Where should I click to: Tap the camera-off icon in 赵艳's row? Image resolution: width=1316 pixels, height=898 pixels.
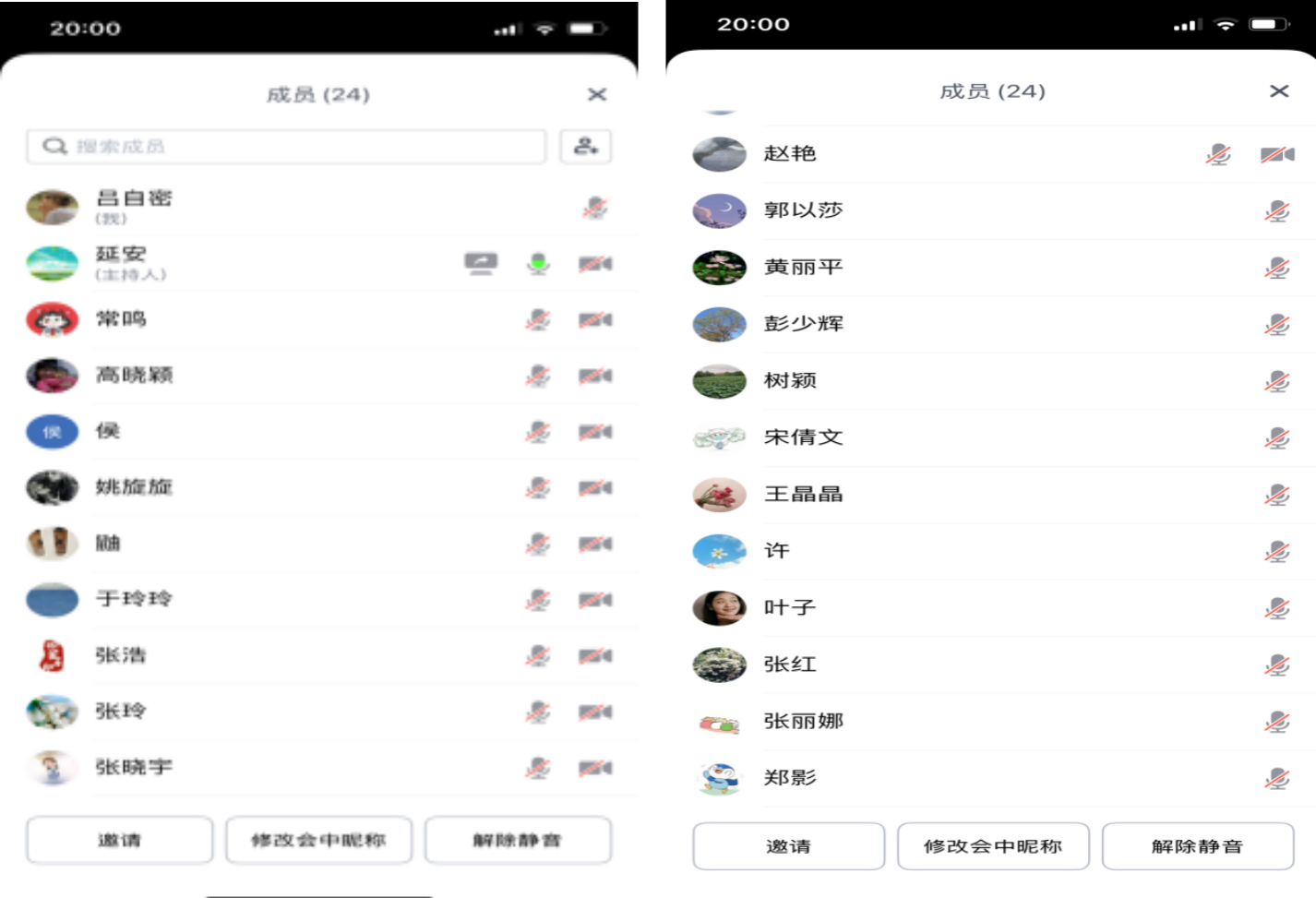(1277, 154)
